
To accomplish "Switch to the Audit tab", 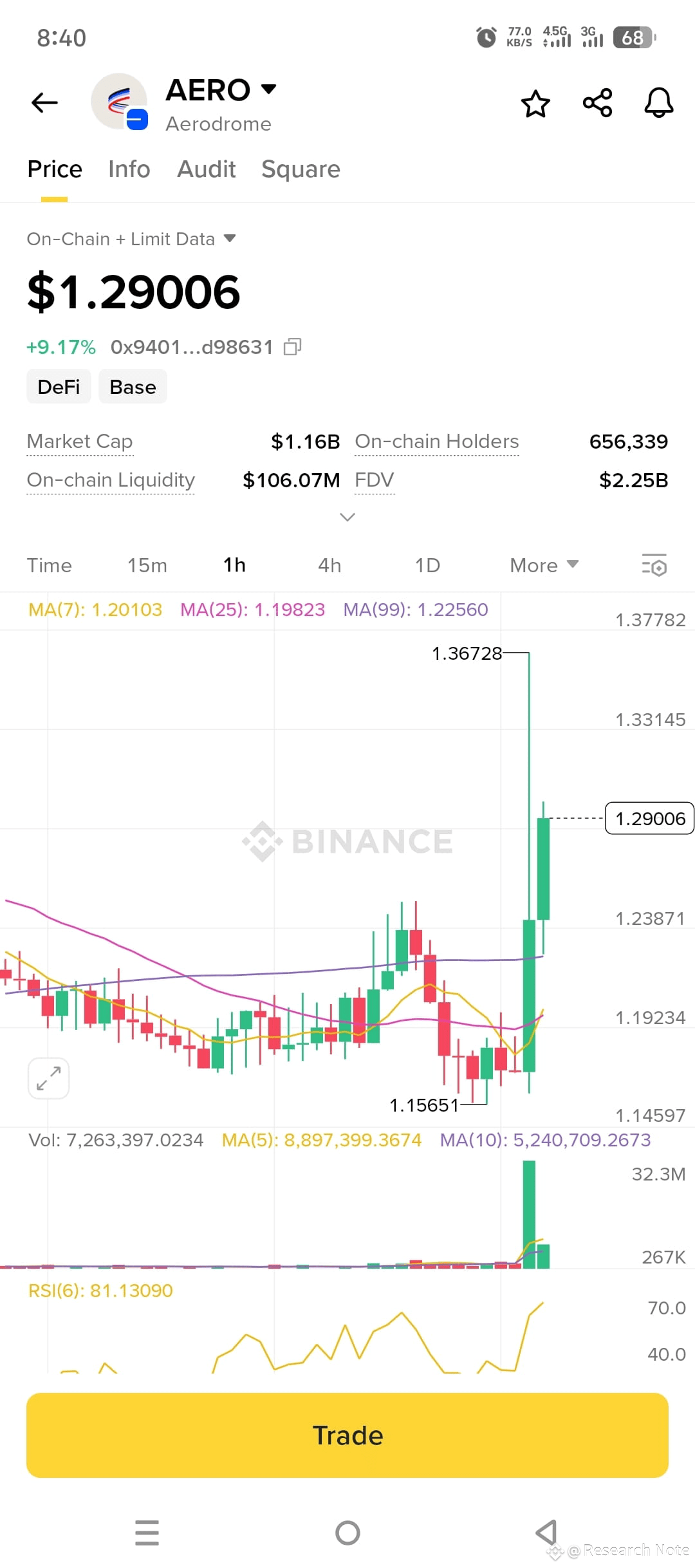I will pos(206,169).
